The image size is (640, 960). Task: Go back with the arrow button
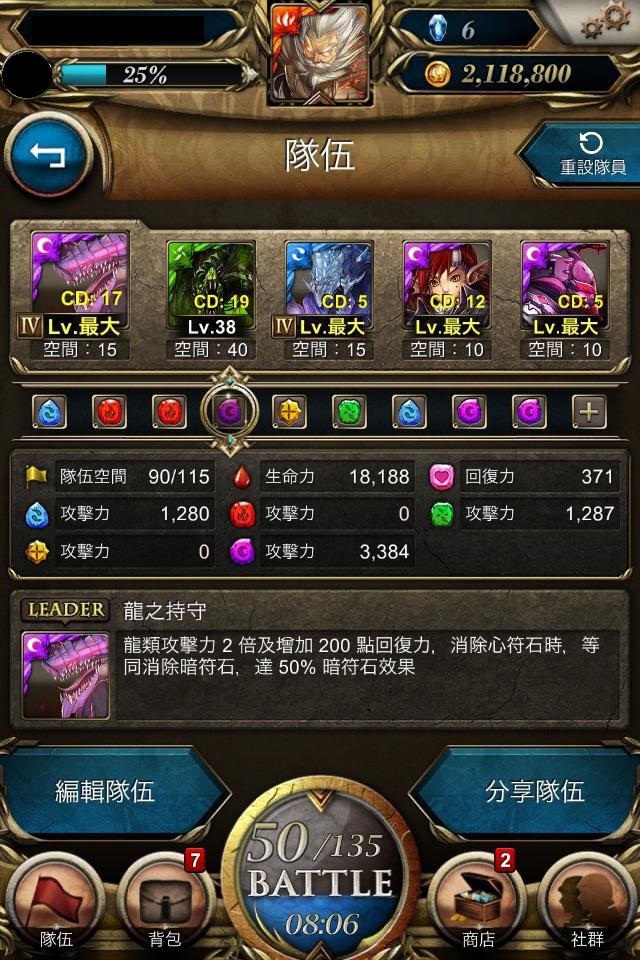click(x=47, y=155)
